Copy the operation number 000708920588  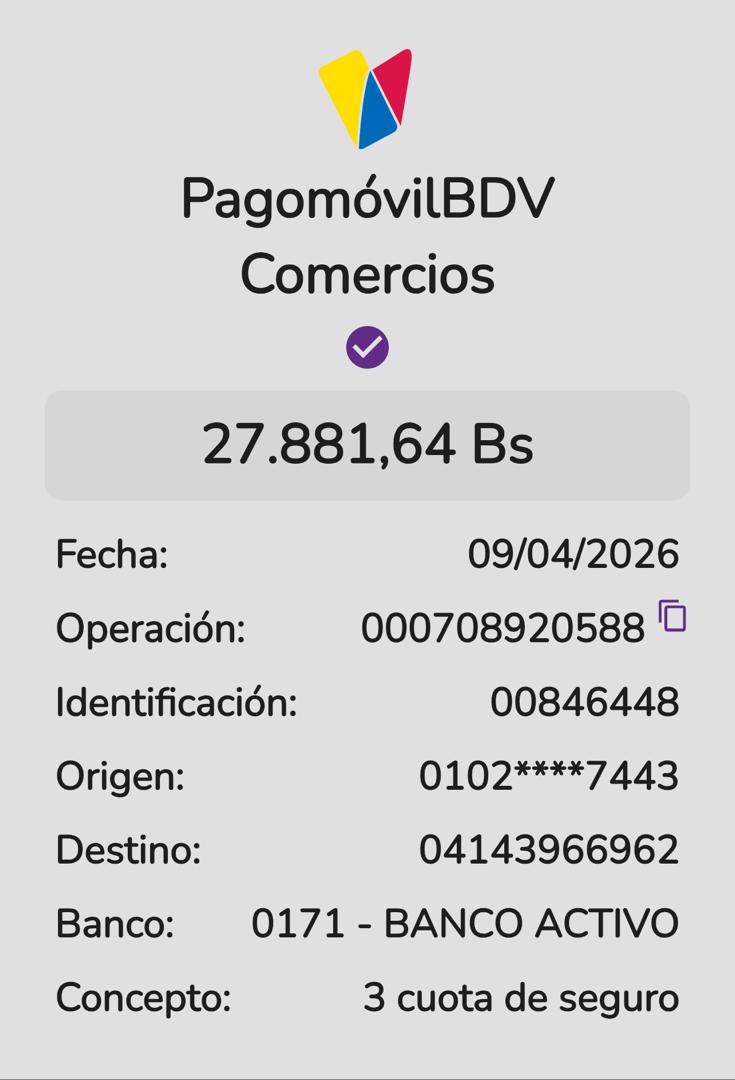(x=673, y=616)
